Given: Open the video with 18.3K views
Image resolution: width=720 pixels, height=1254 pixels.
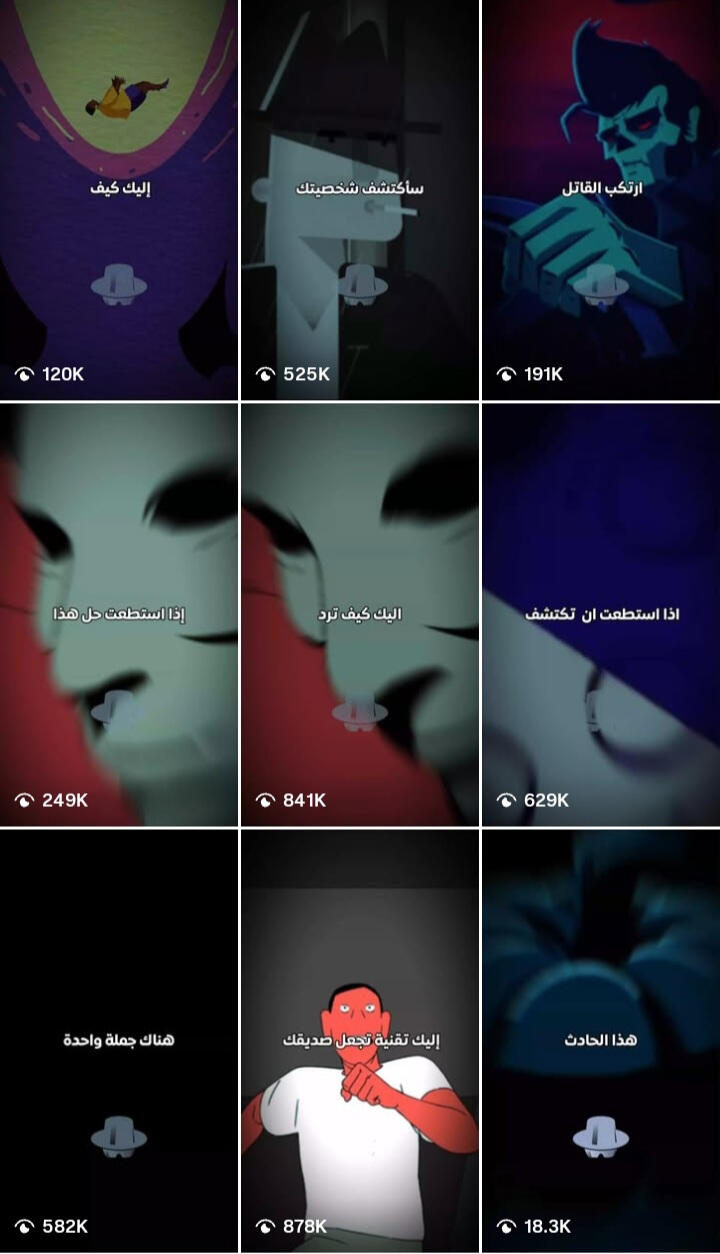Looking at the screenshot, I should (x=601, y=1040).
